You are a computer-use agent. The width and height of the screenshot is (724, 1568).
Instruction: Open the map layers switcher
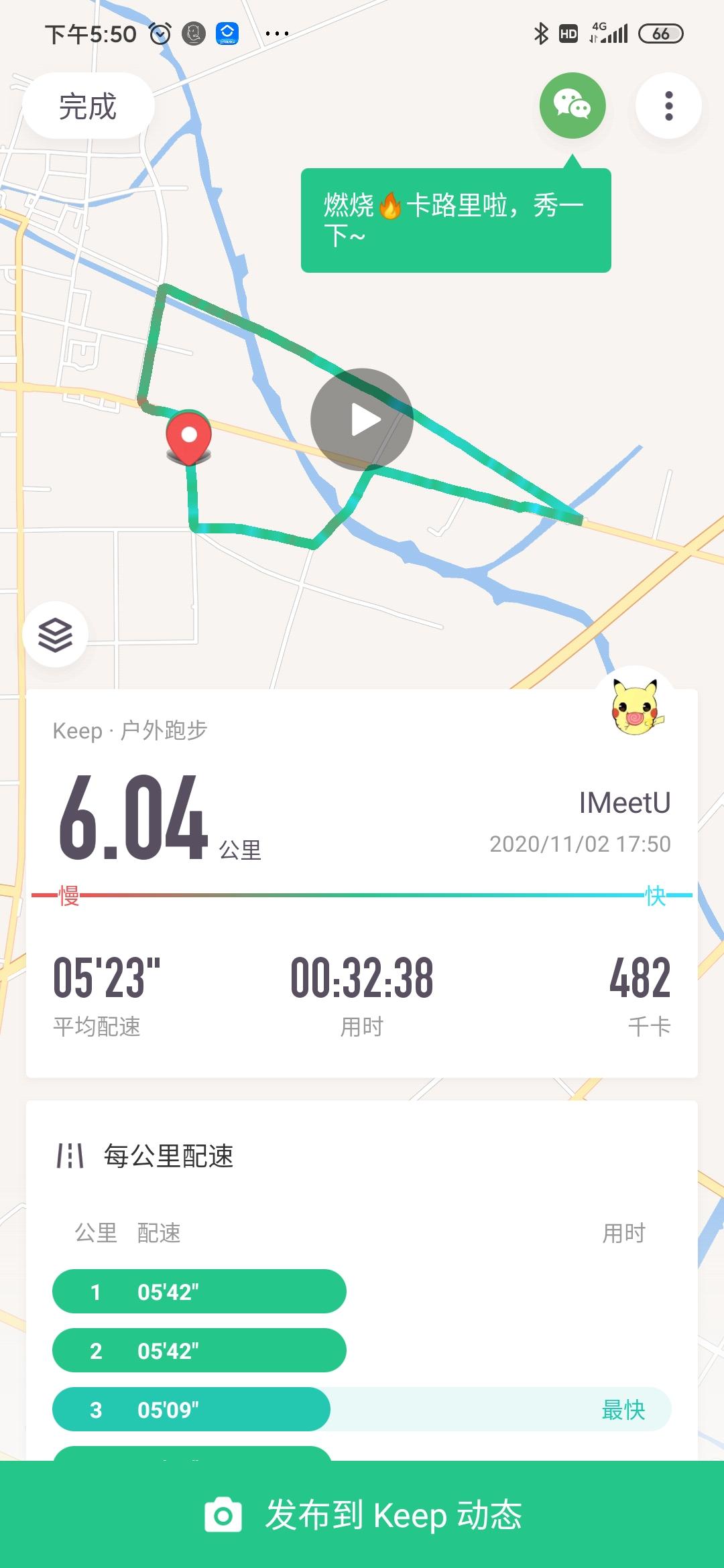click(x=55, y=634)
